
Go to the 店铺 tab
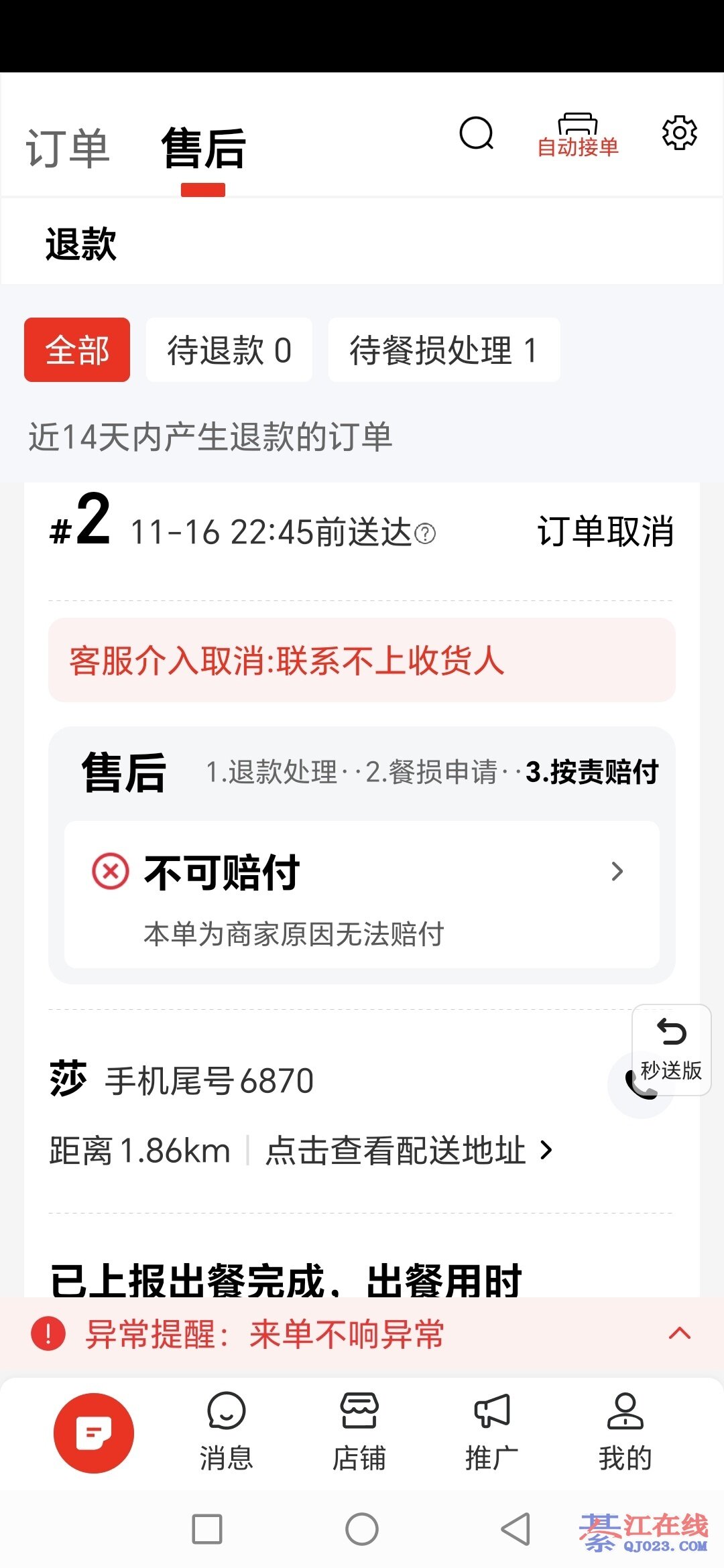point(359,1431)
